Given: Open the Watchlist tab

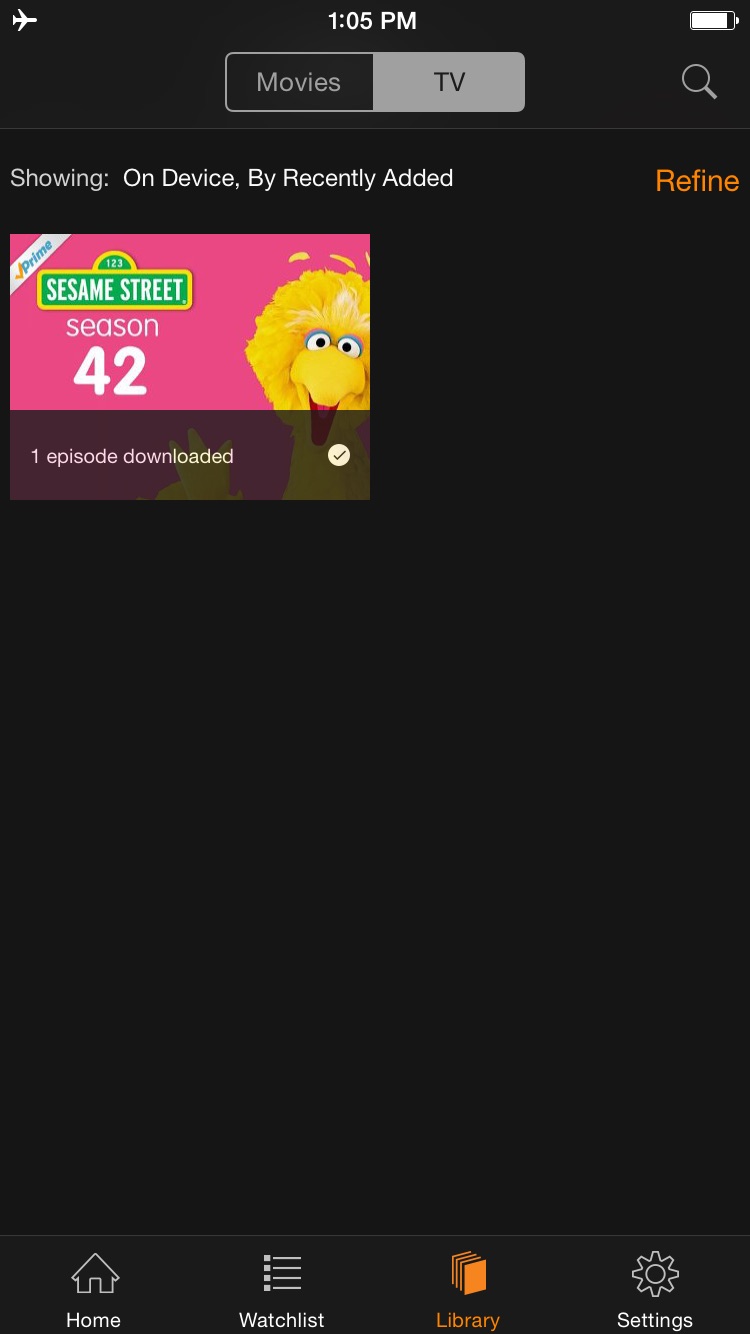Looking at the screenshot, I should (x=282, y=1290).
